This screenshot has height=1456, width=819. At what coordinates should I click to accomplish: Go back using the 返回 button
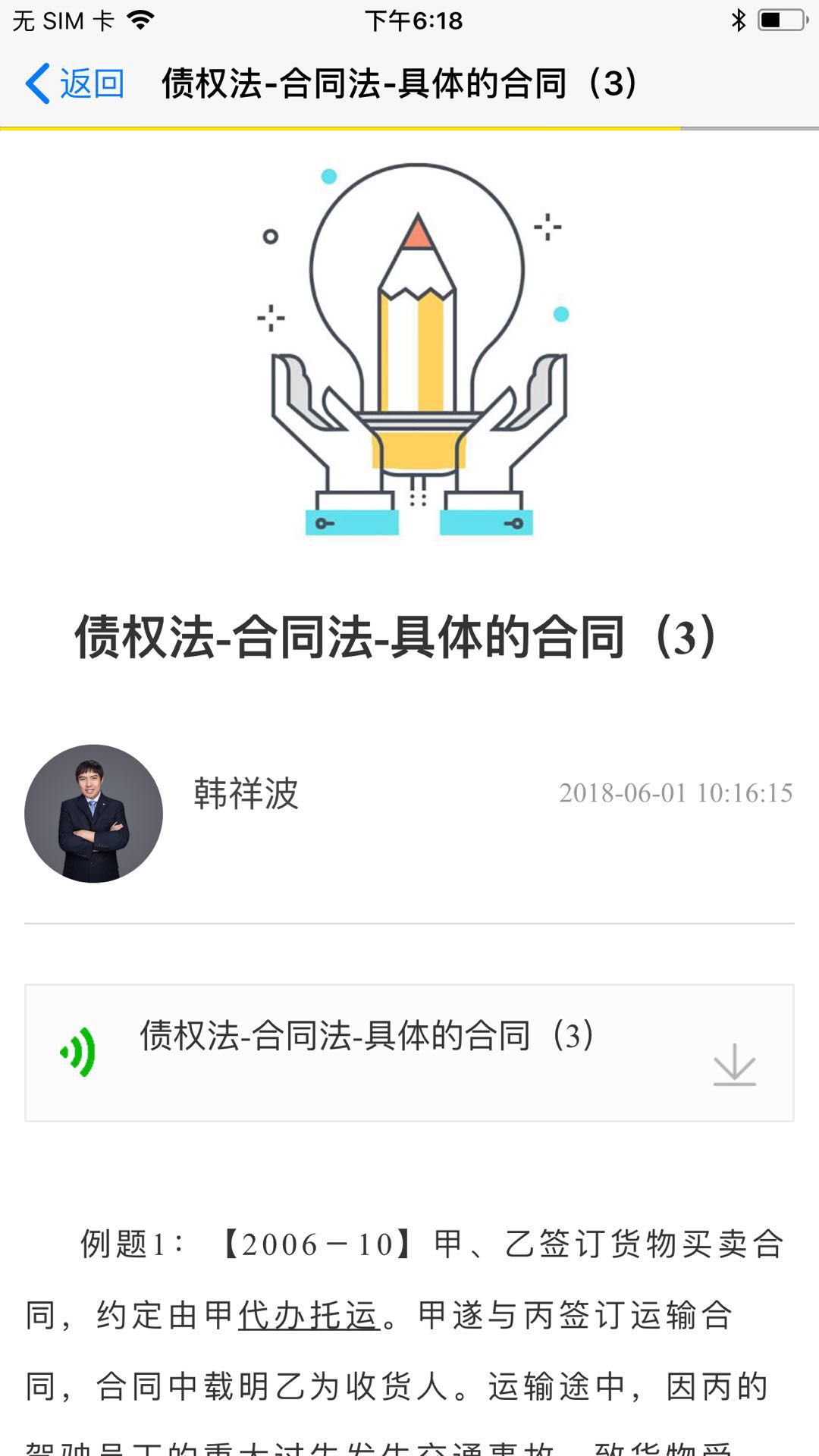pyautogui.click(x=76, y=83)
